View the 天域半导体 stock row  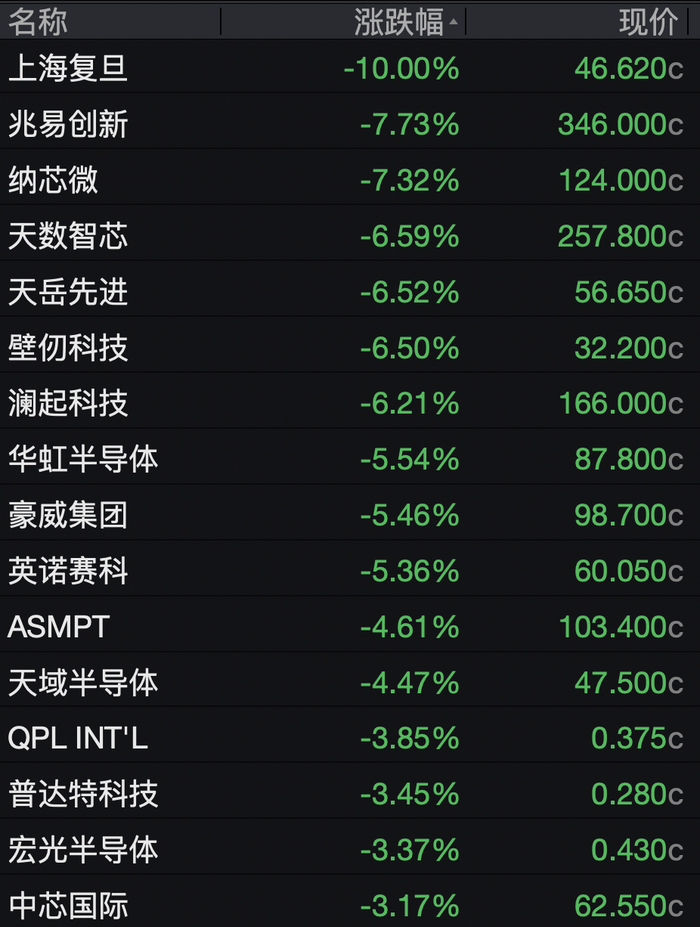[x=350, y=682]
